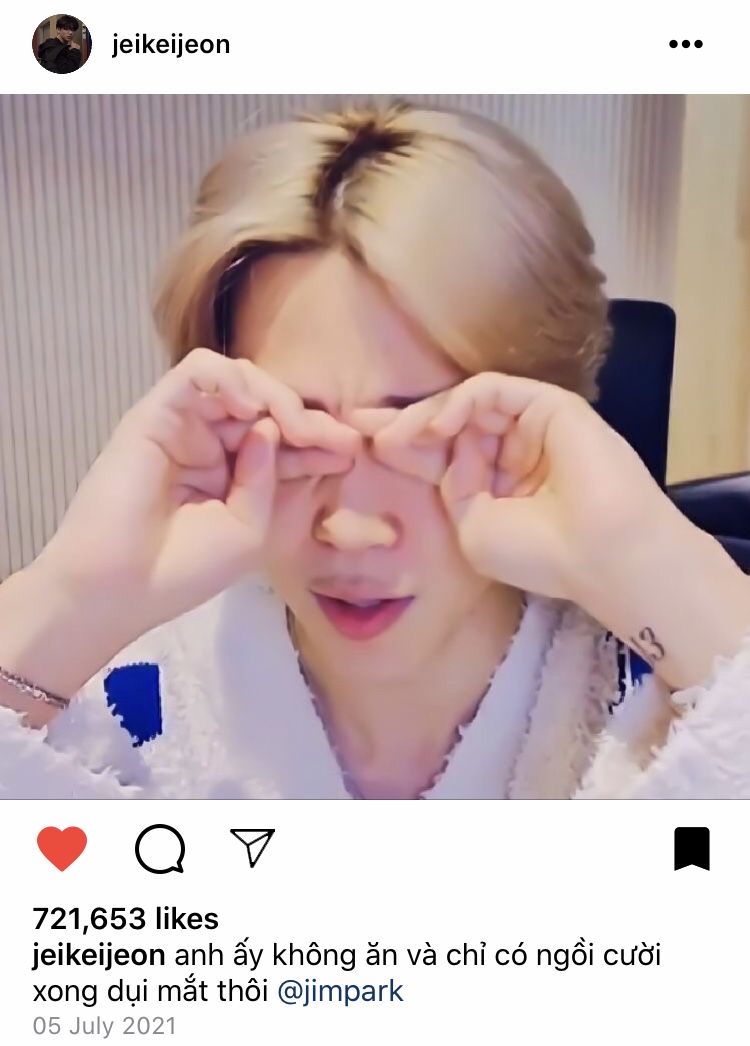Viewport: 750px width, 1046px height.
Task: Tap the jeikeijeon name in the caption
Action: tap(98, 955)
